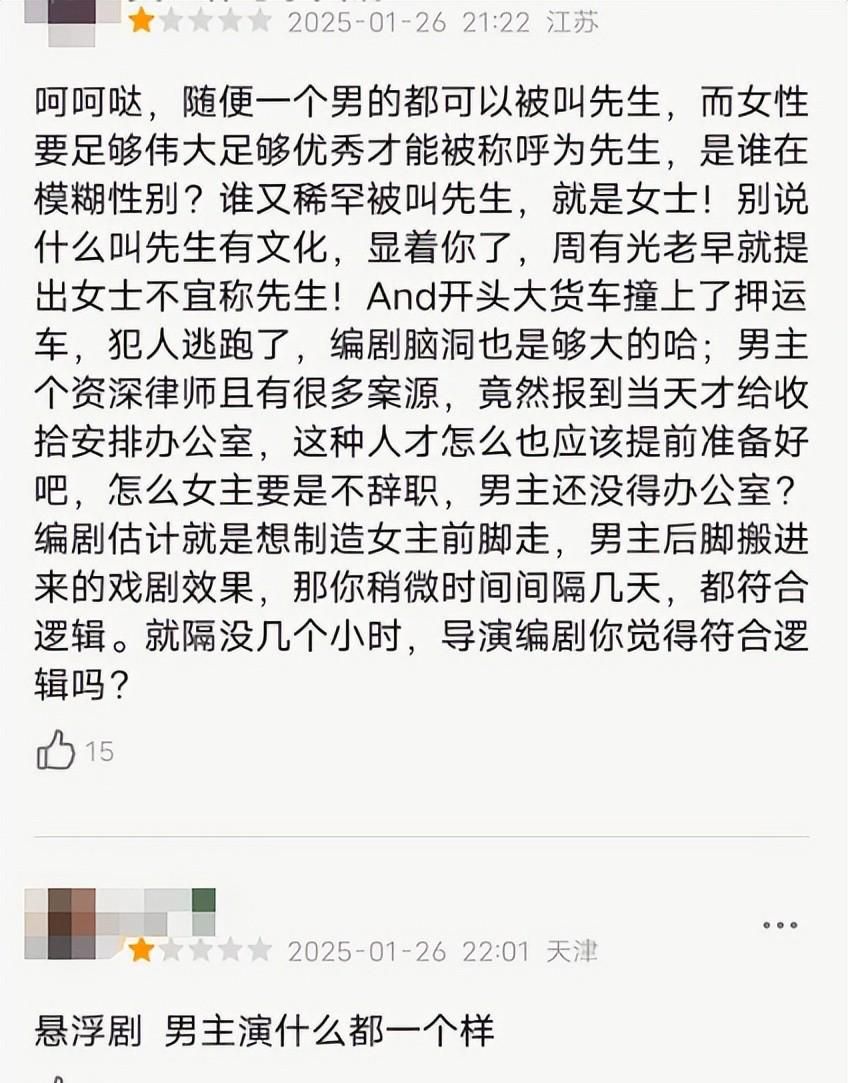Viewport: 848px width, 1083px height.
Task: Like the Jiangsu review with 15 likes
Action: click(x=56, y=750)
